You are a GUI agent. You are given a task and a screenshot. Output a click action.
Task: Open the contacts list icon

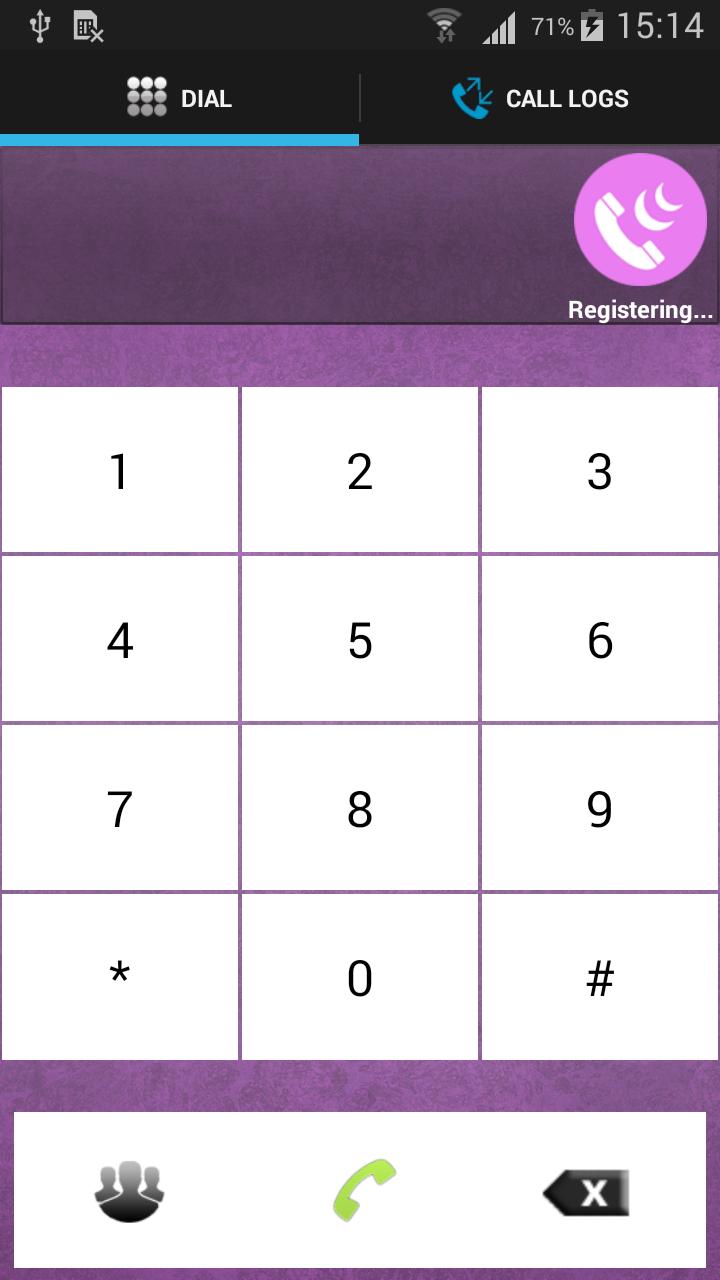click(x=130, y=1191)
